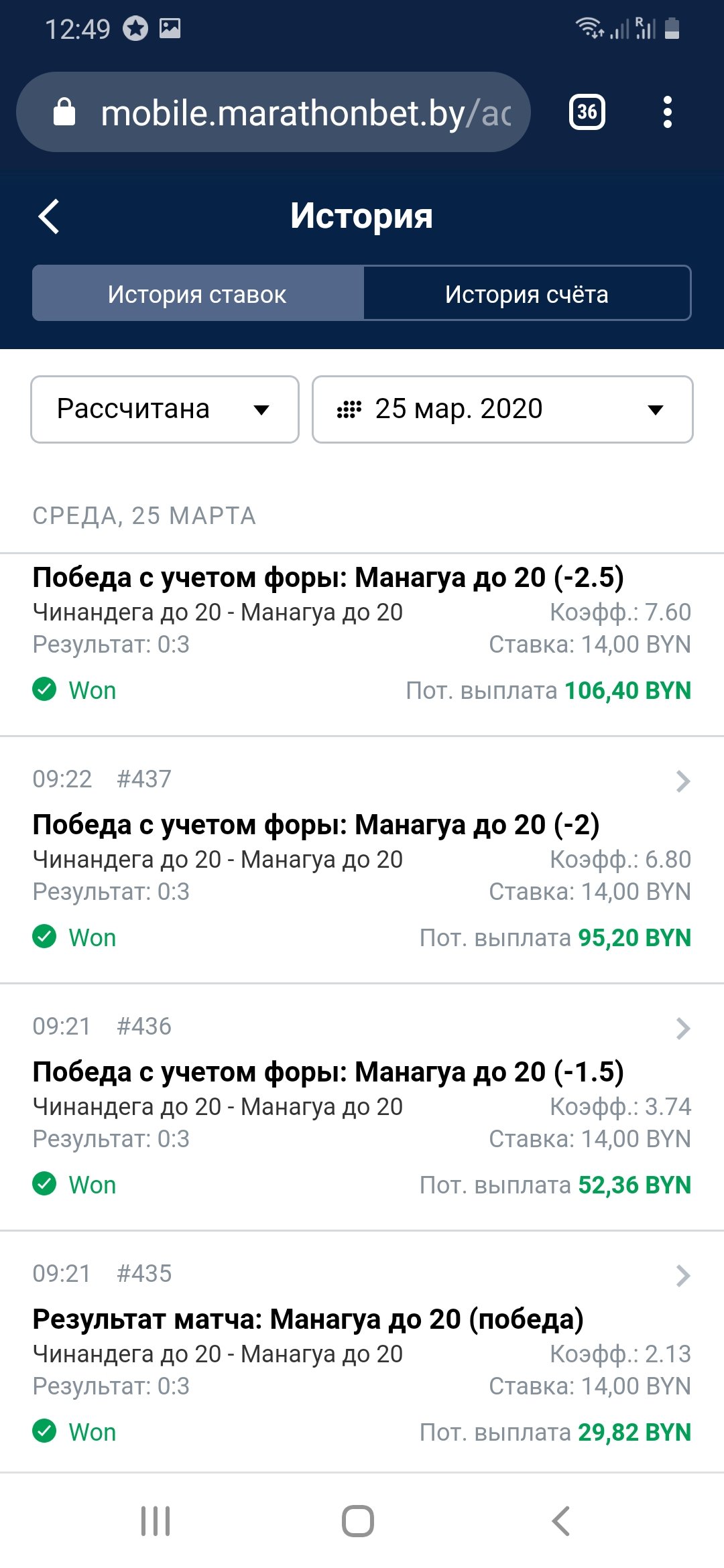
Task: Open the 25 мар. 2020 date picker
Action: pyautogui.click(x=503, y=409)
